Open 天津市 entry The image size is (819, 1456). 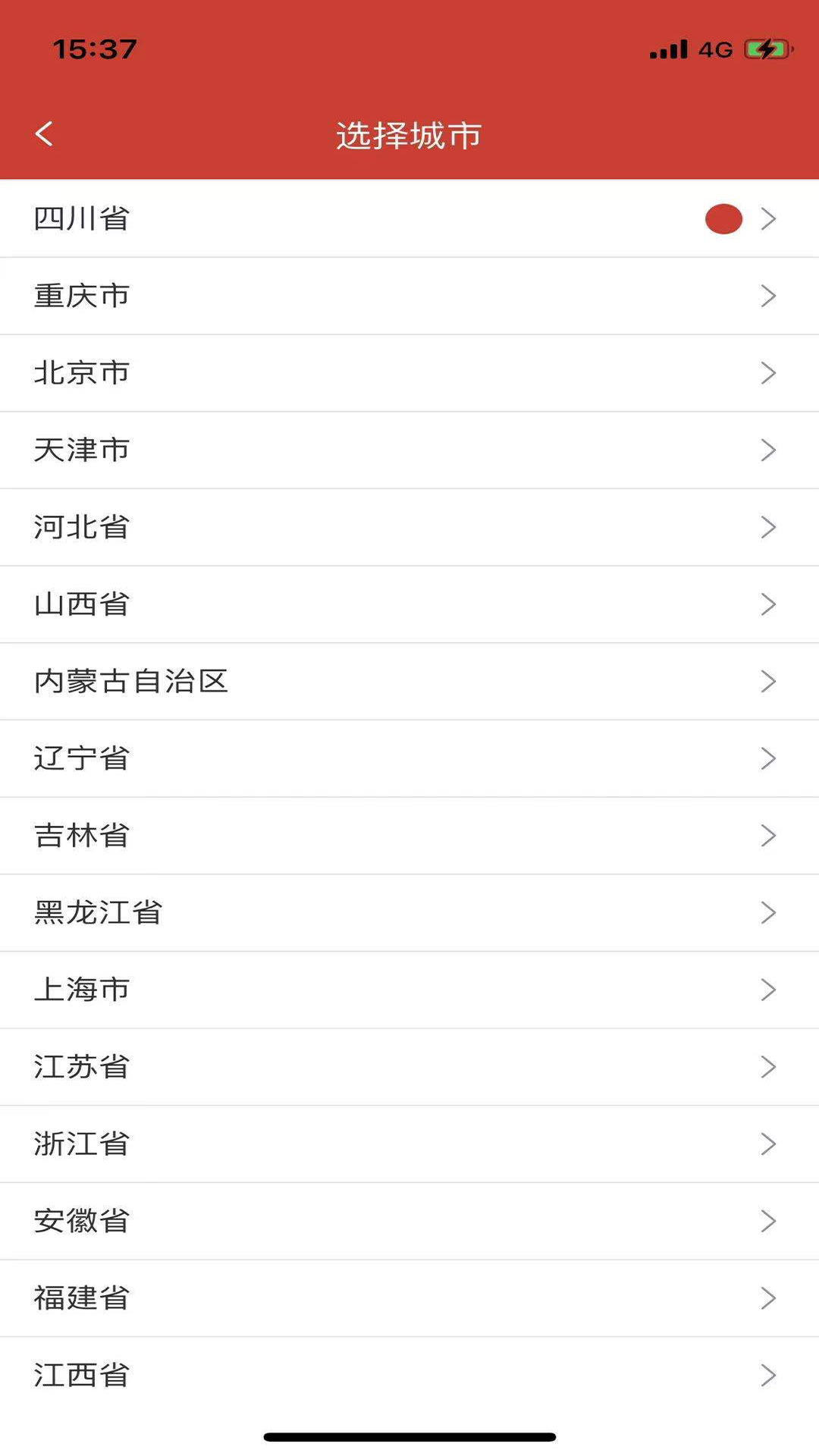coord(82,450)
